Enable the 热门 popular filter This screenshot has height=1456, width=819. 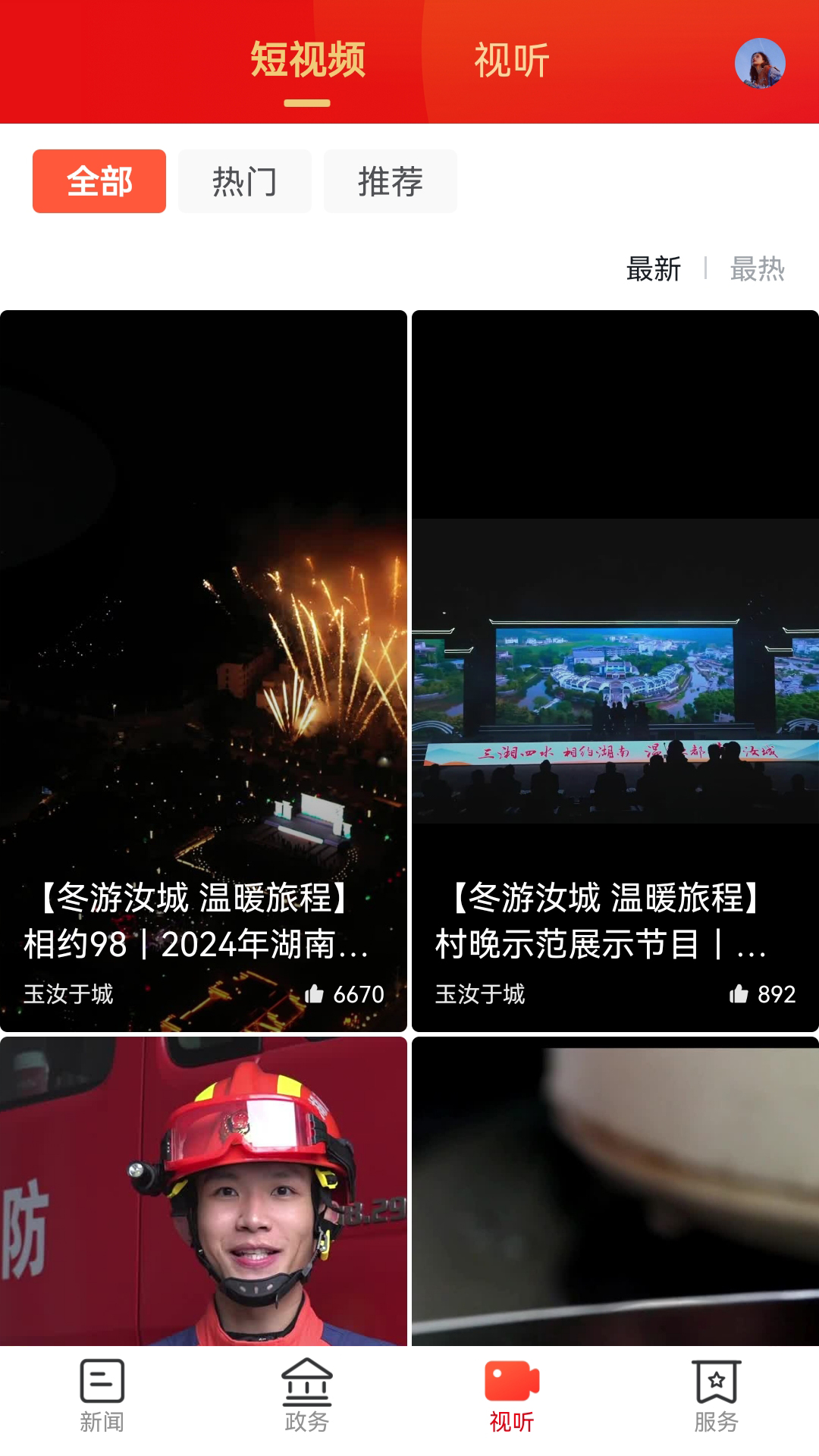[244, 181]
